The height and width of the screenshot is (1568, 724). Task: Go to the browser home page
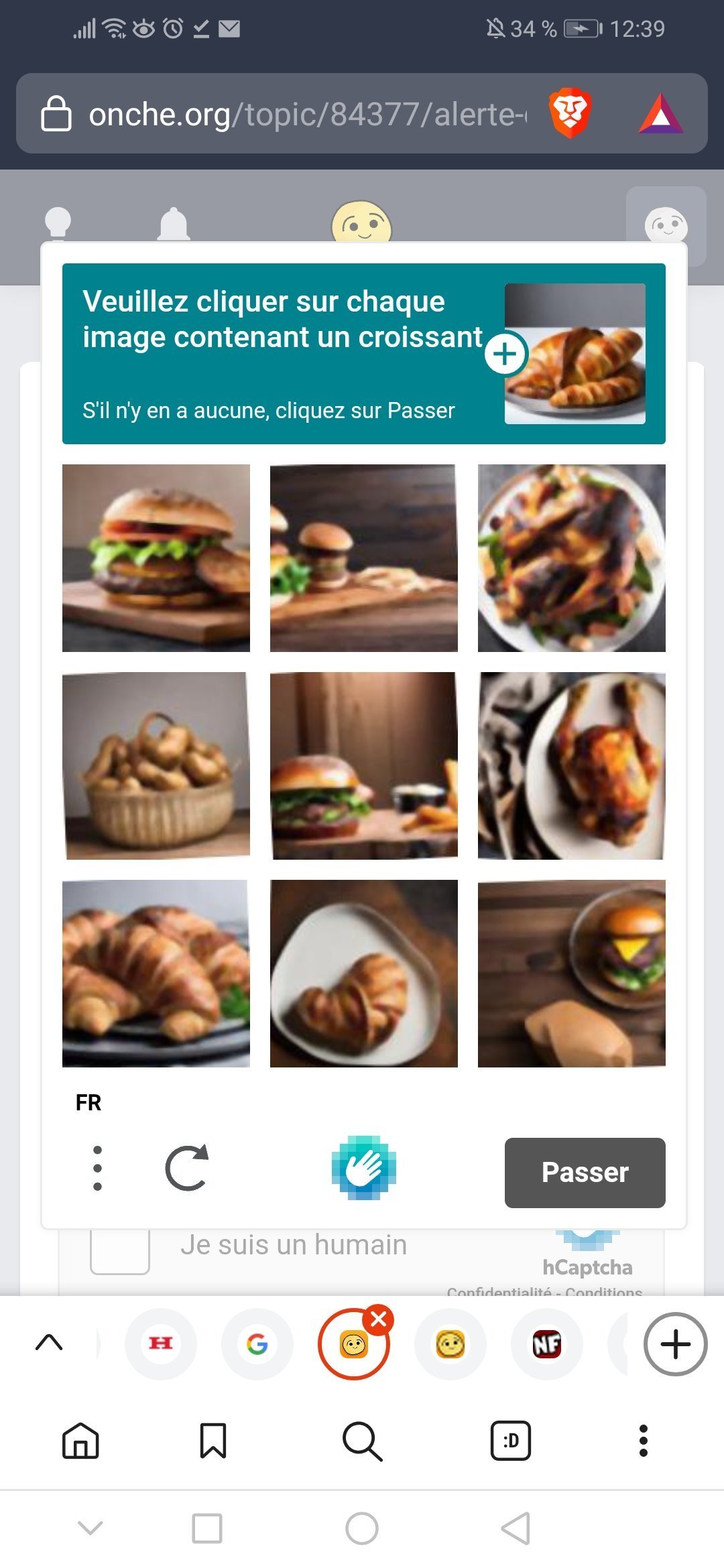tap(80, 1440)
